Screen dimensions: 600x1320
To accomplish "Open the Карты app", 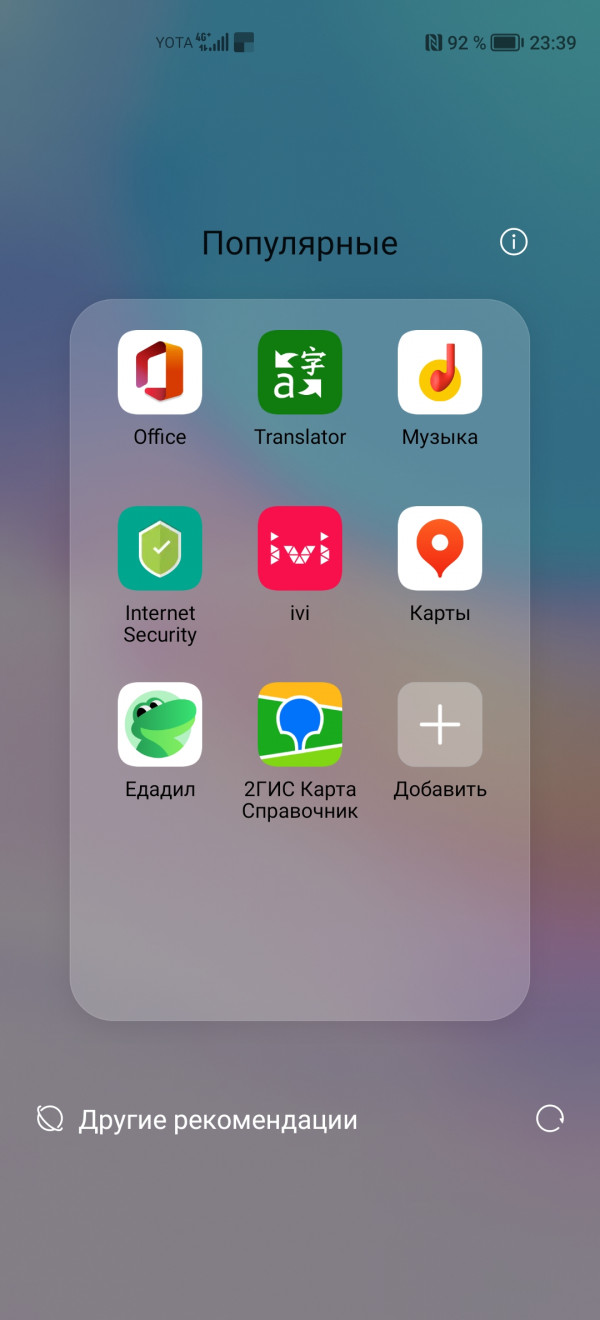I will 440,548.
